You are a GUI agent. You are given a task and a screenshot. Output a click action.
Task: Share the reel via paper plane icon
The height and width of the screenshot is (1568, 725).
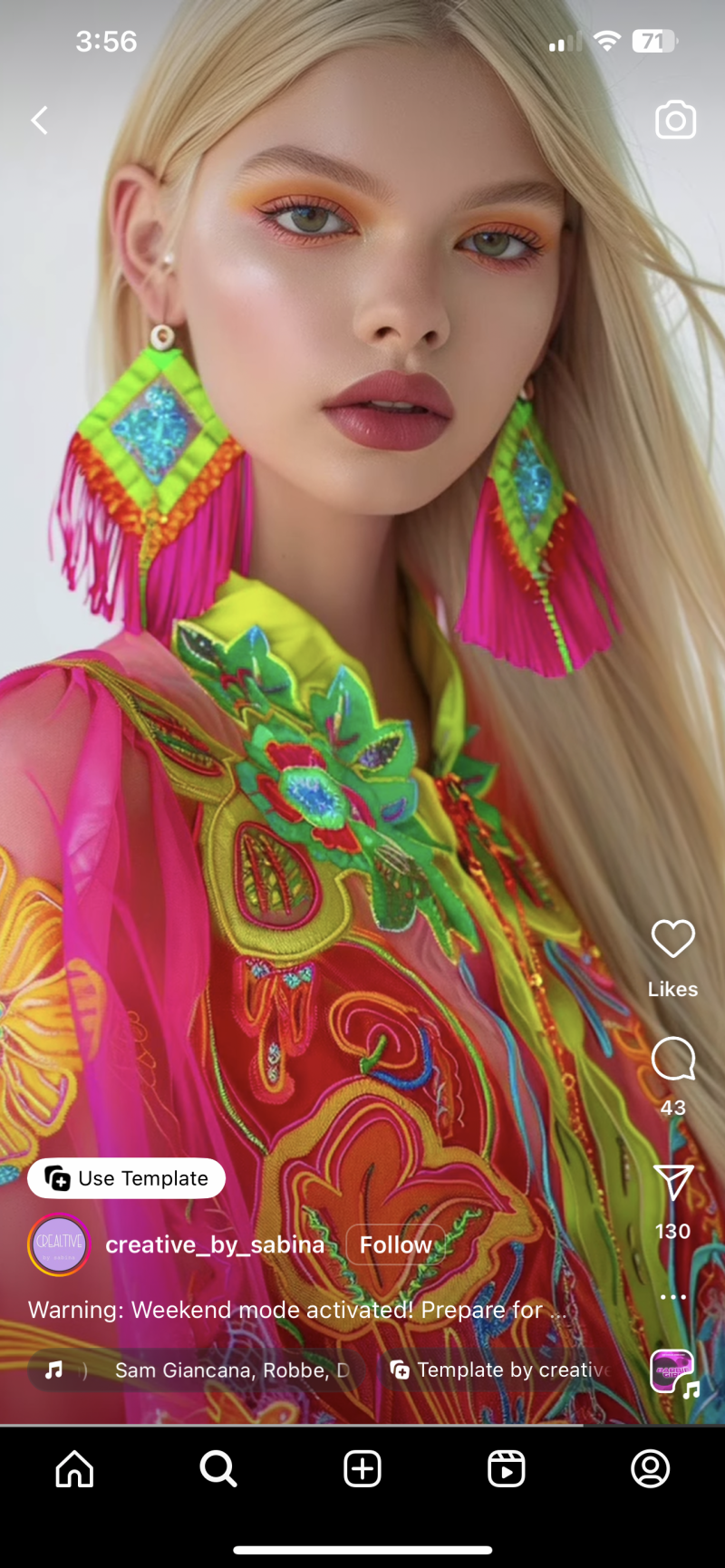(x=672, y=1183)
